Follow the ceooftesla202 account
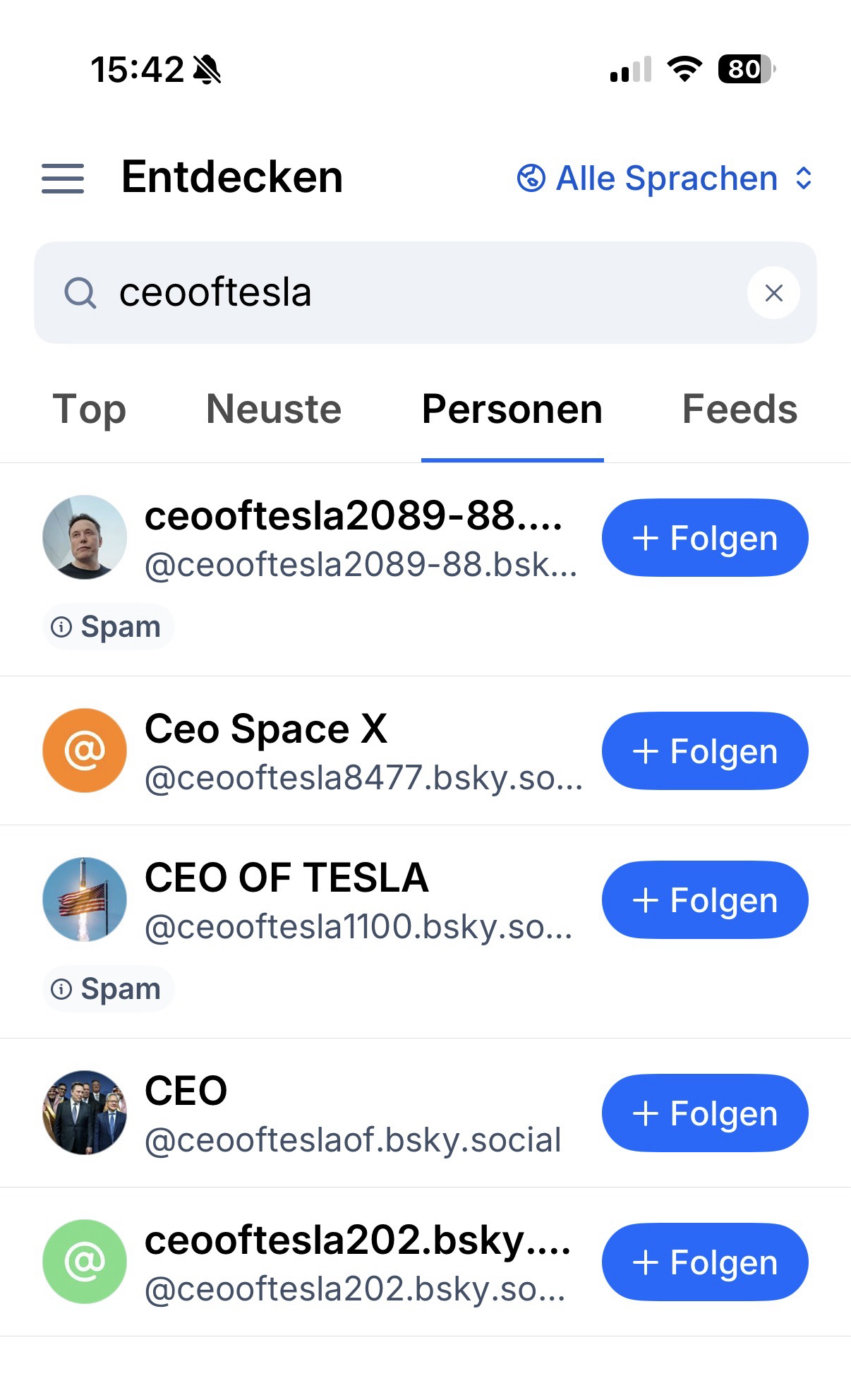This screenshot has height=1400, width=851. [x=704, y=1262]
